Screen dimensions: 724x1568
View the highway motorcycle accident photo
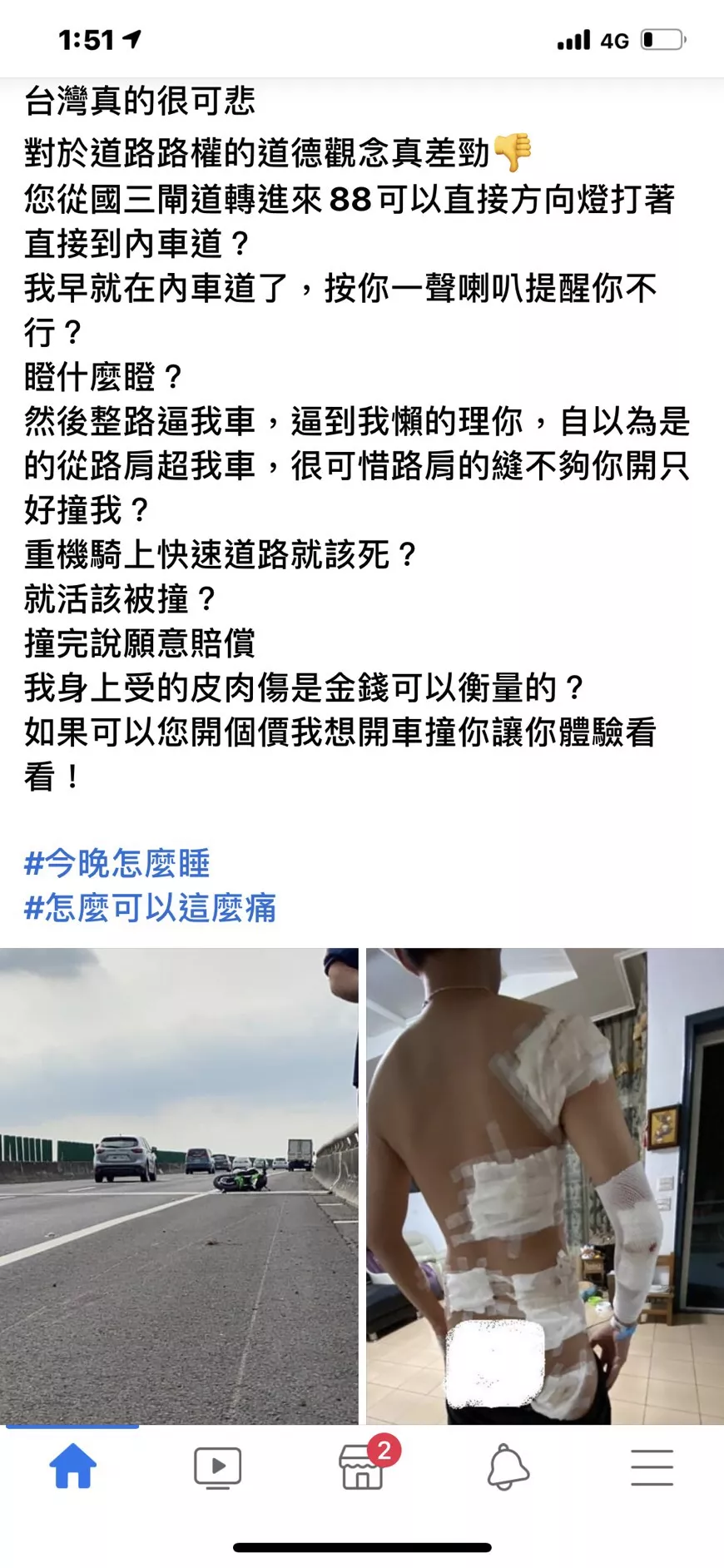pyautogui.click(x=179, y=1185)
